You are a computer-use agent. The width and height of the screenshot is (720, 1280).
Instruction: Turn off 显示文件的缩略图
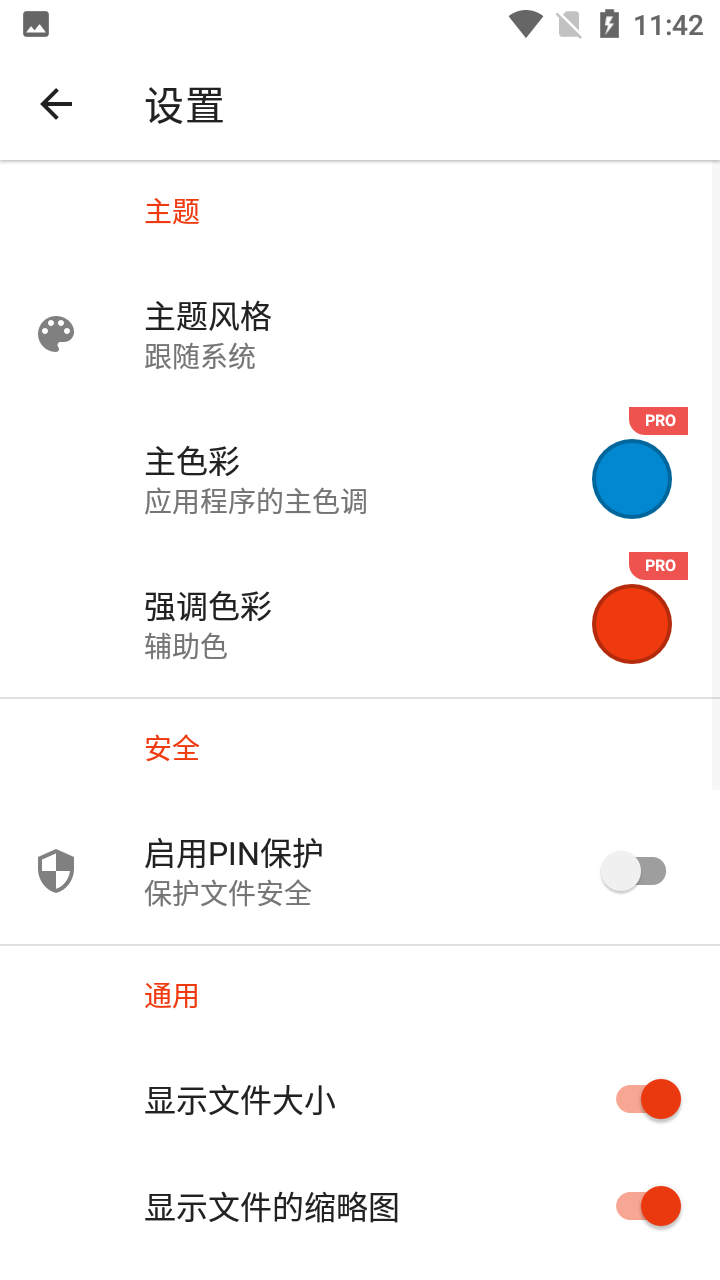[648, 1206]
